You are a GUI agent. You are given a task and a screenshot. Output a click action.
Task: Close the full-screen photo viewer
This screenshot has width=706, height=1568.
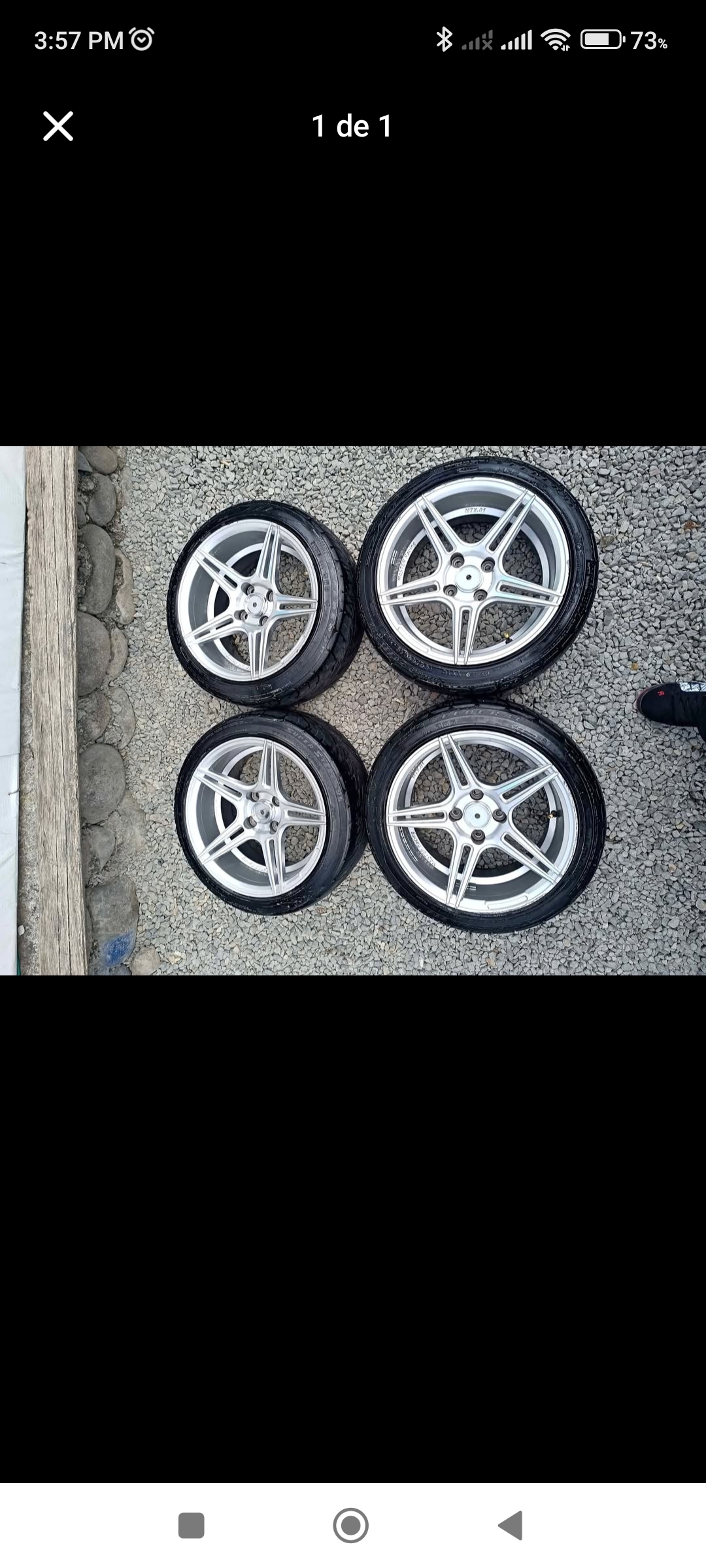(x=58, y=126)
